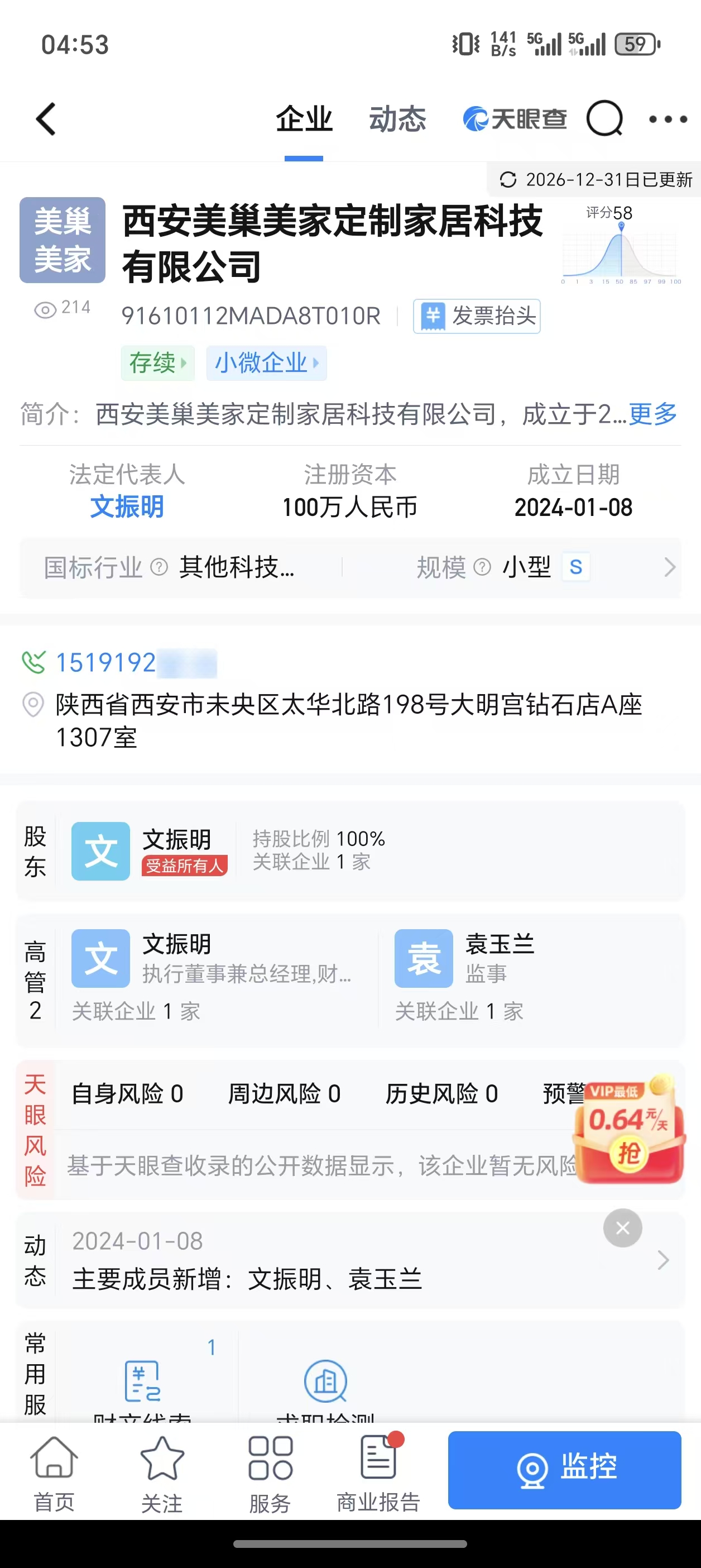The width and height of the screenshot is (701, 1568).
Task: Go back using the arrow
Action: [x=46, y=119]
